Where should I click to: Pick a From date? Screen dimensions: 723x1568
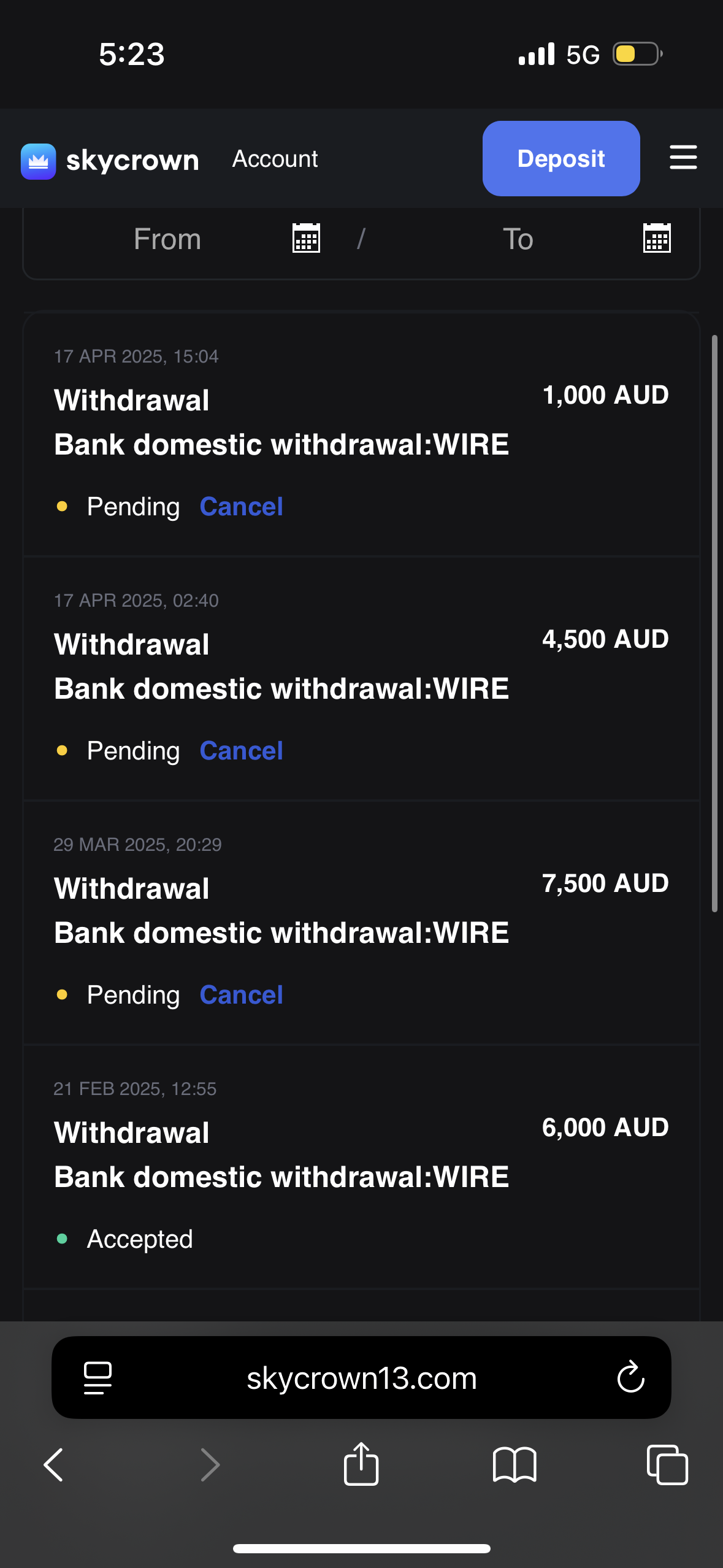[306, 238]
